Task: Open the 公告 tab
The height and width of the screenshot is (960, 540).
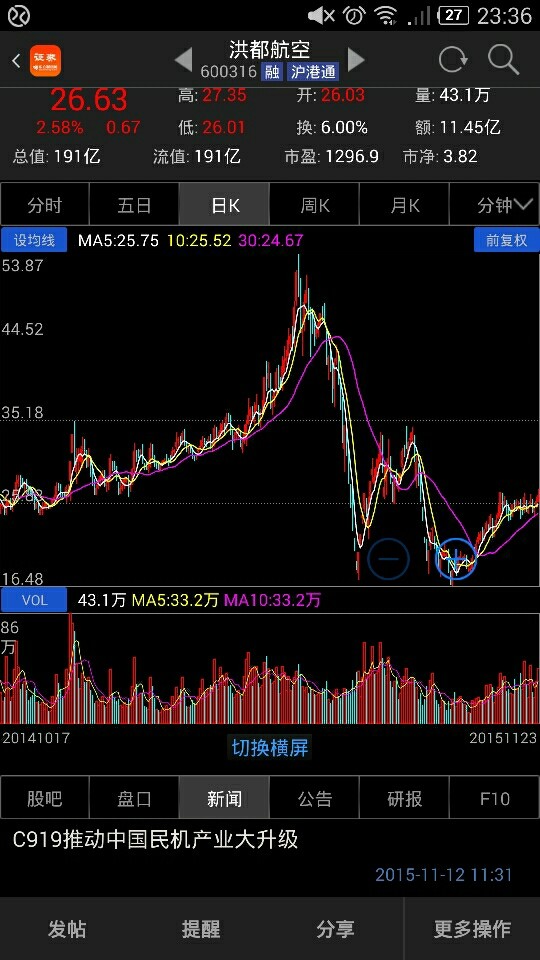Action: click(x=315, y=798)
